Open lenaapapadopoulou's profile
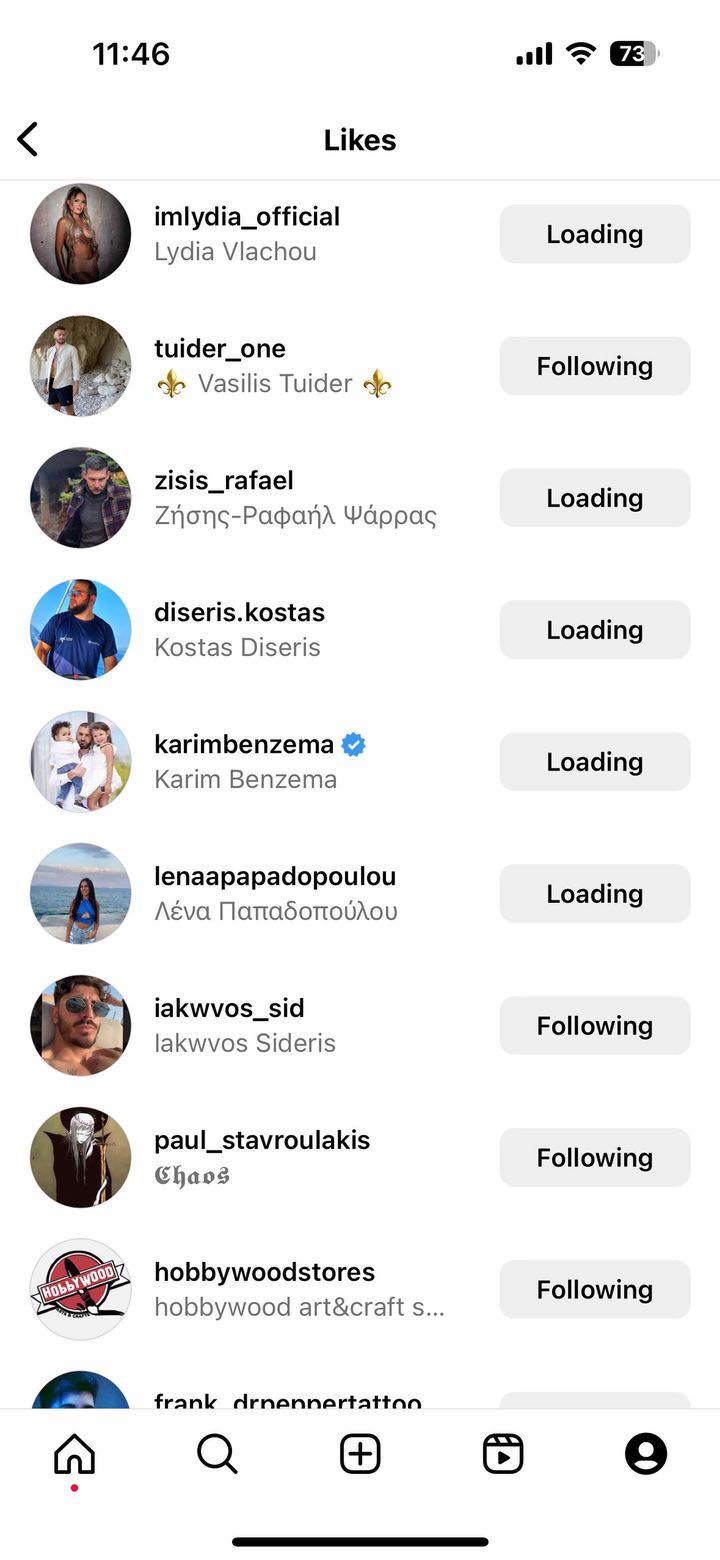The width and height of the screenshot is (720, 1560). click(275, 877)
